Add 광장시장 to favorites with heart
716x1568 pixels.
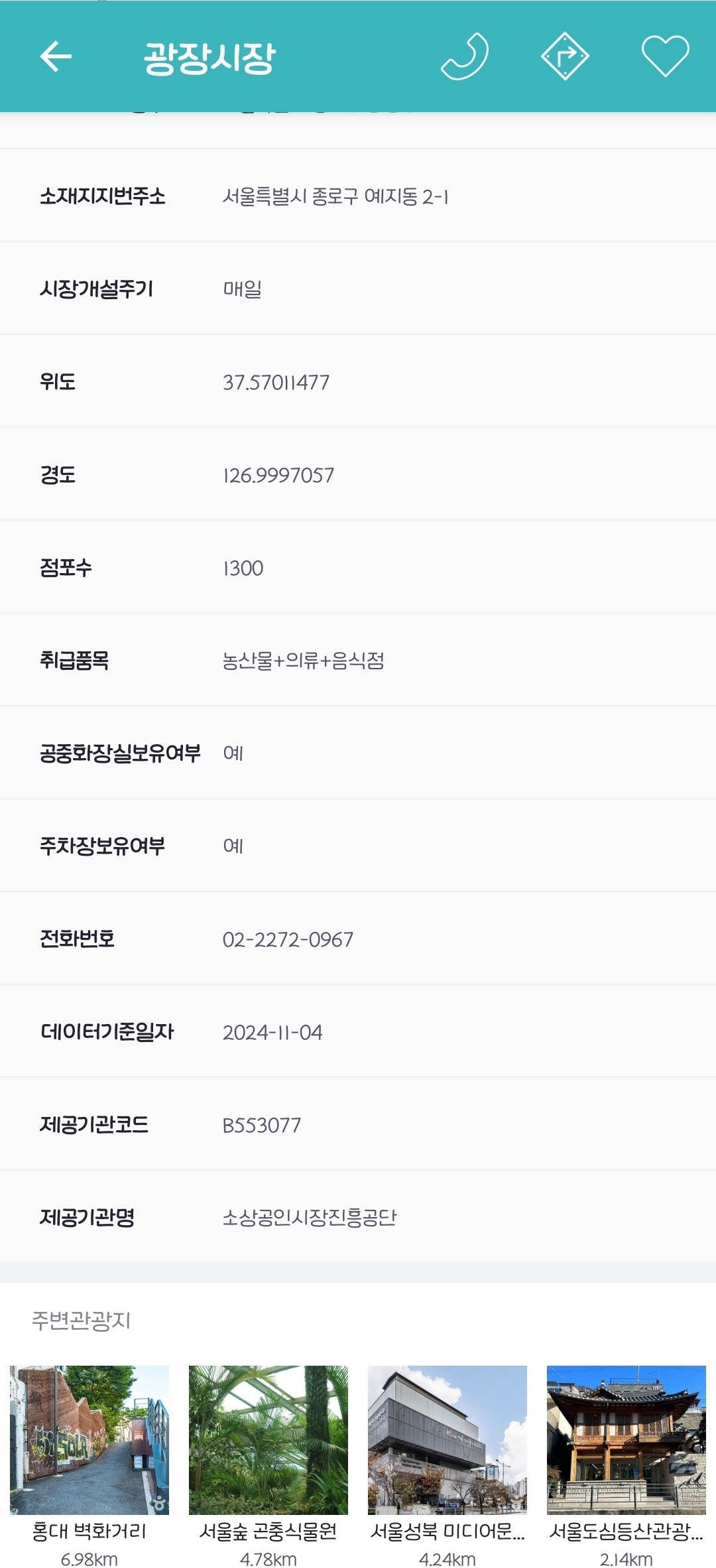665,56
